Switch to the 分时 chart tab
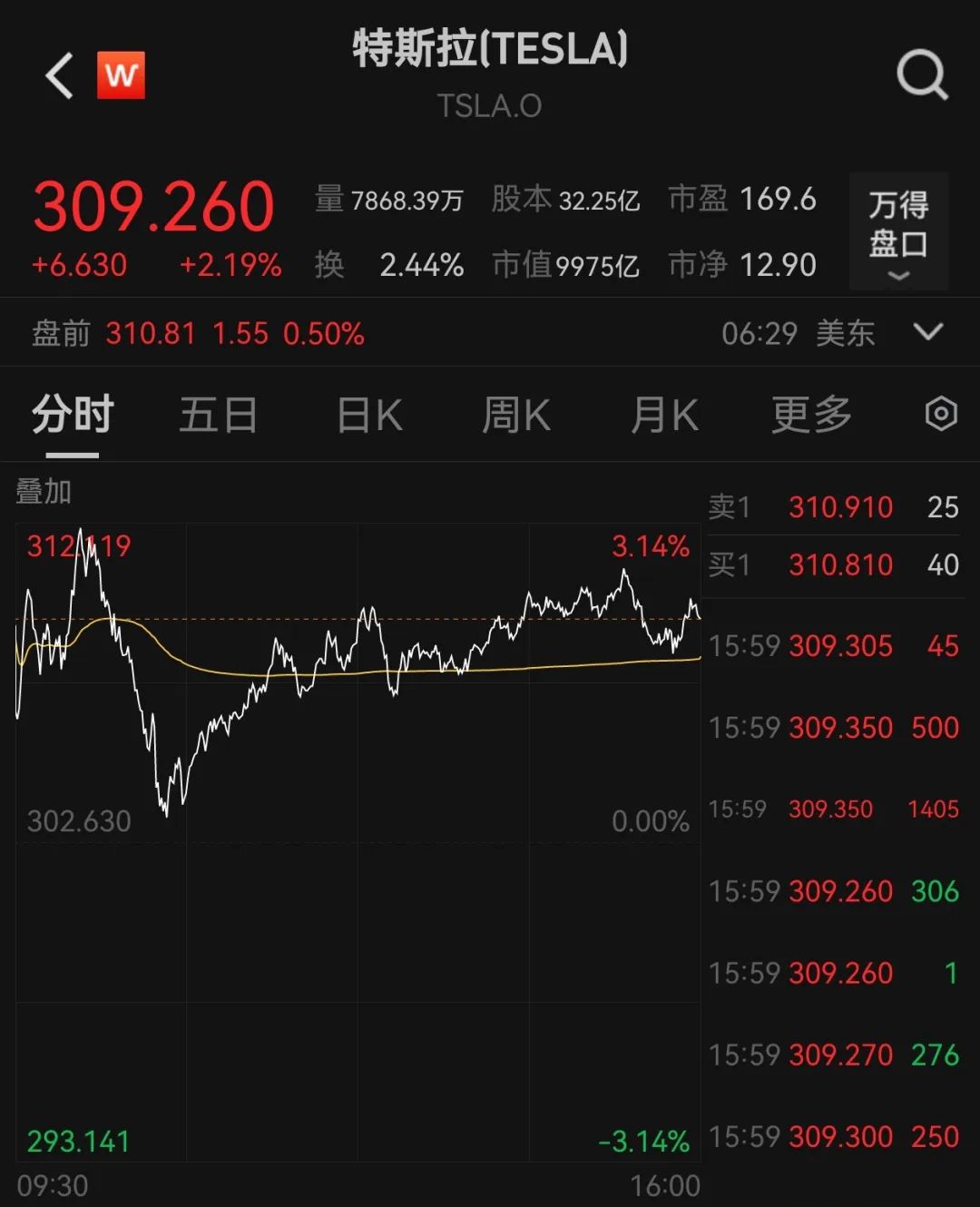The image size is (980, 1207). 73,416
